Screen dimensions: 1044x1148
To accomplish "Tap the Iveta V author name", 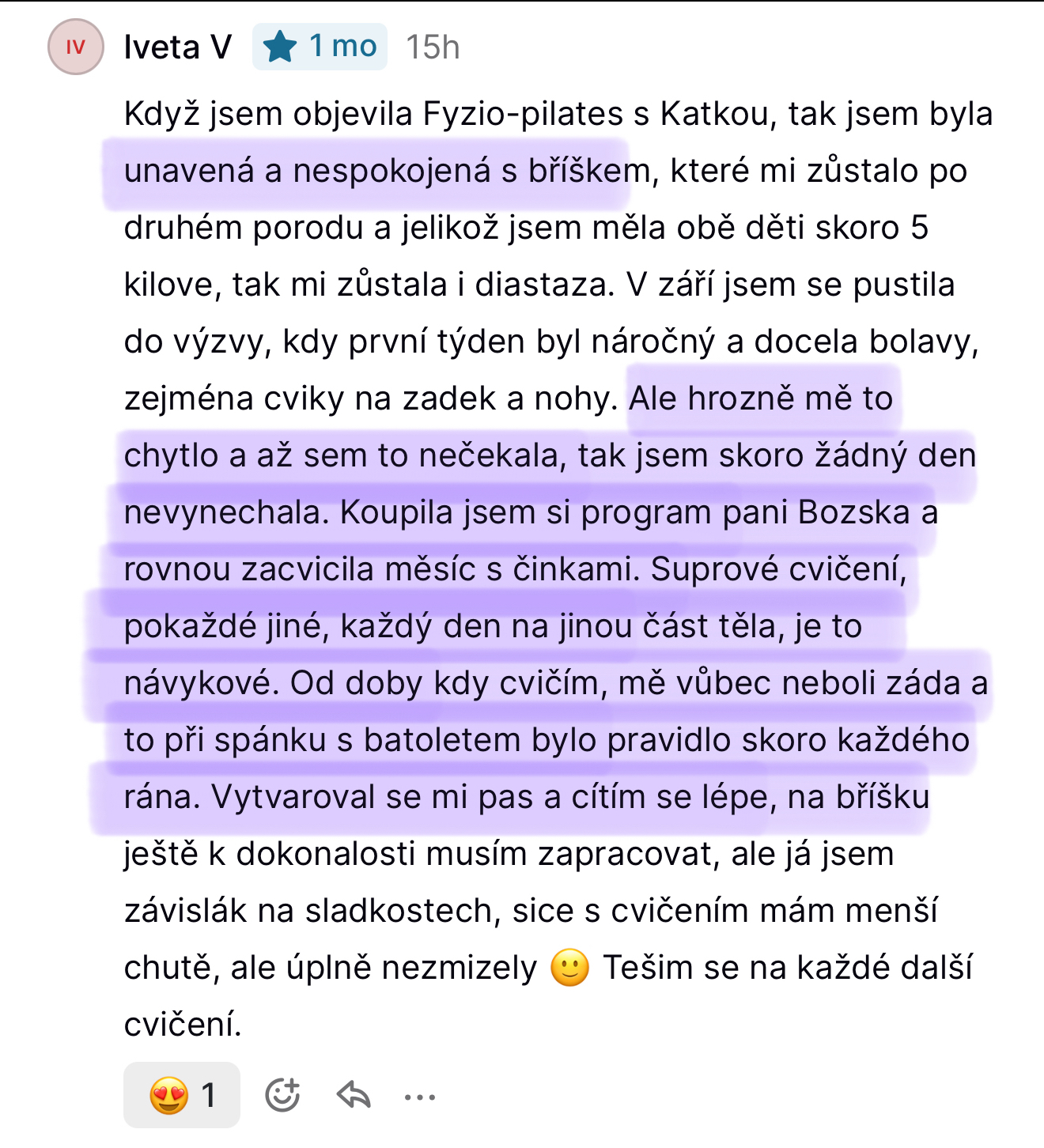I will point(178,47).
